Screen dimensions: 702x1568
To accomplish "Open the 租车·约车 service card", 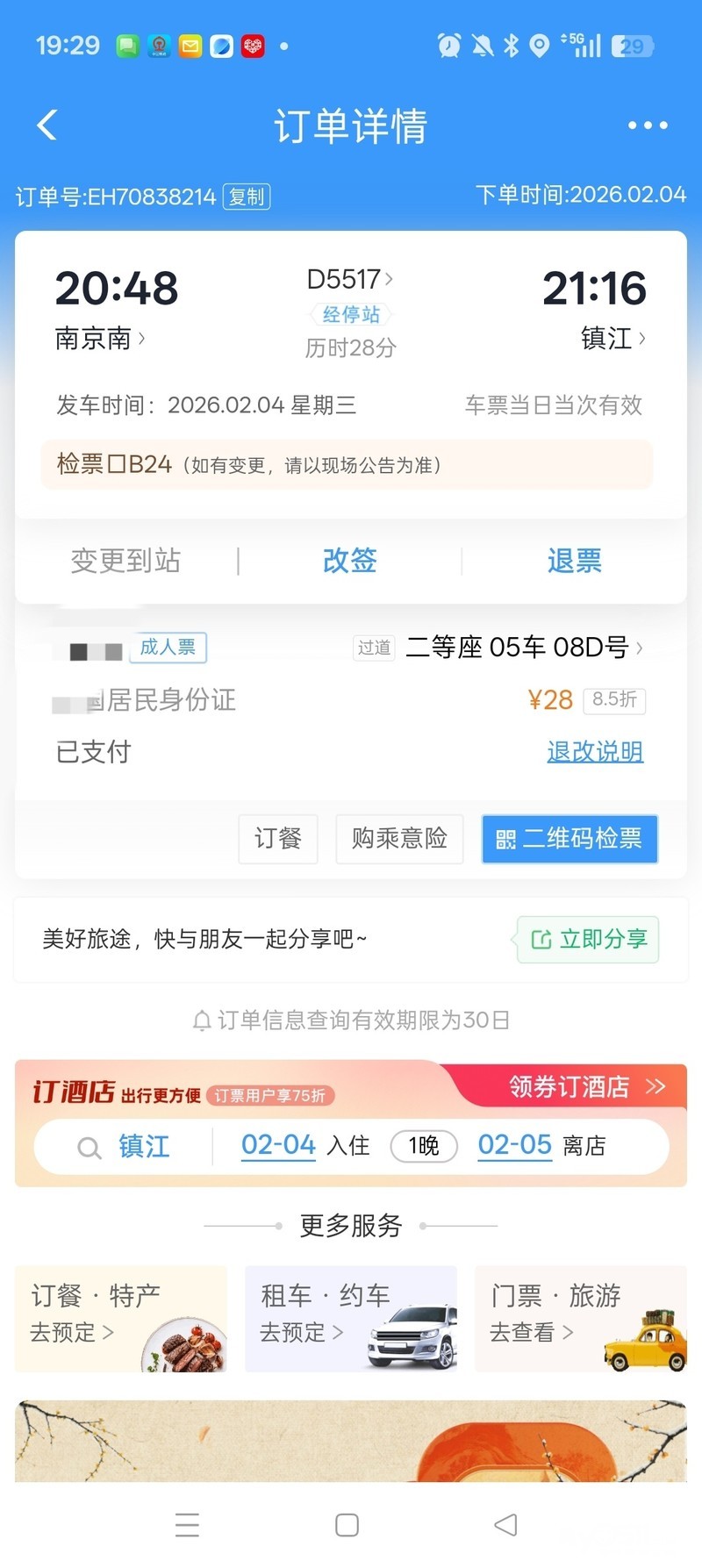I will [x=351, y=1318].
